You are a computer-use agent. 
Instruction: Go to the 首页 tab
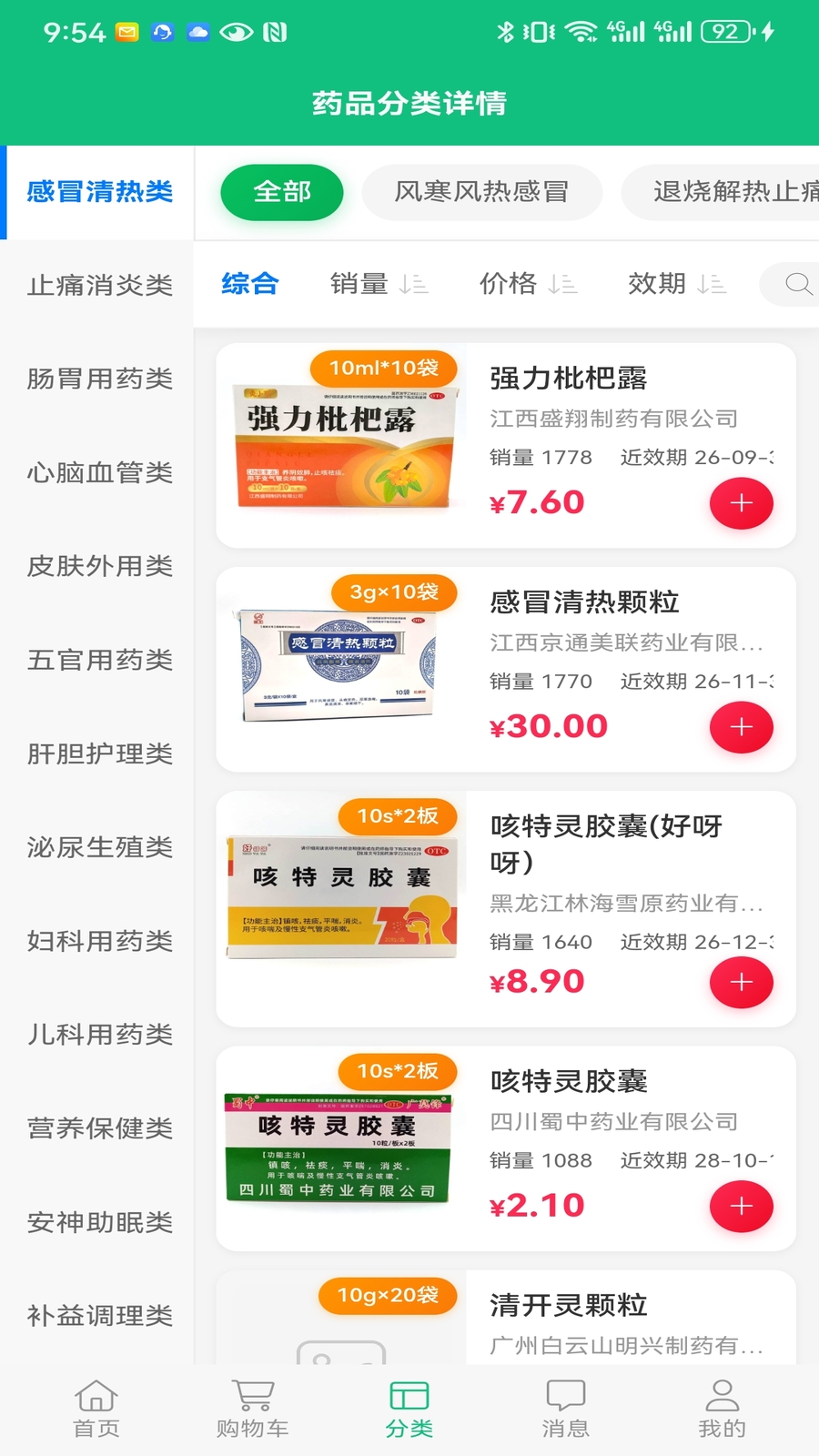pos(96,1408)
